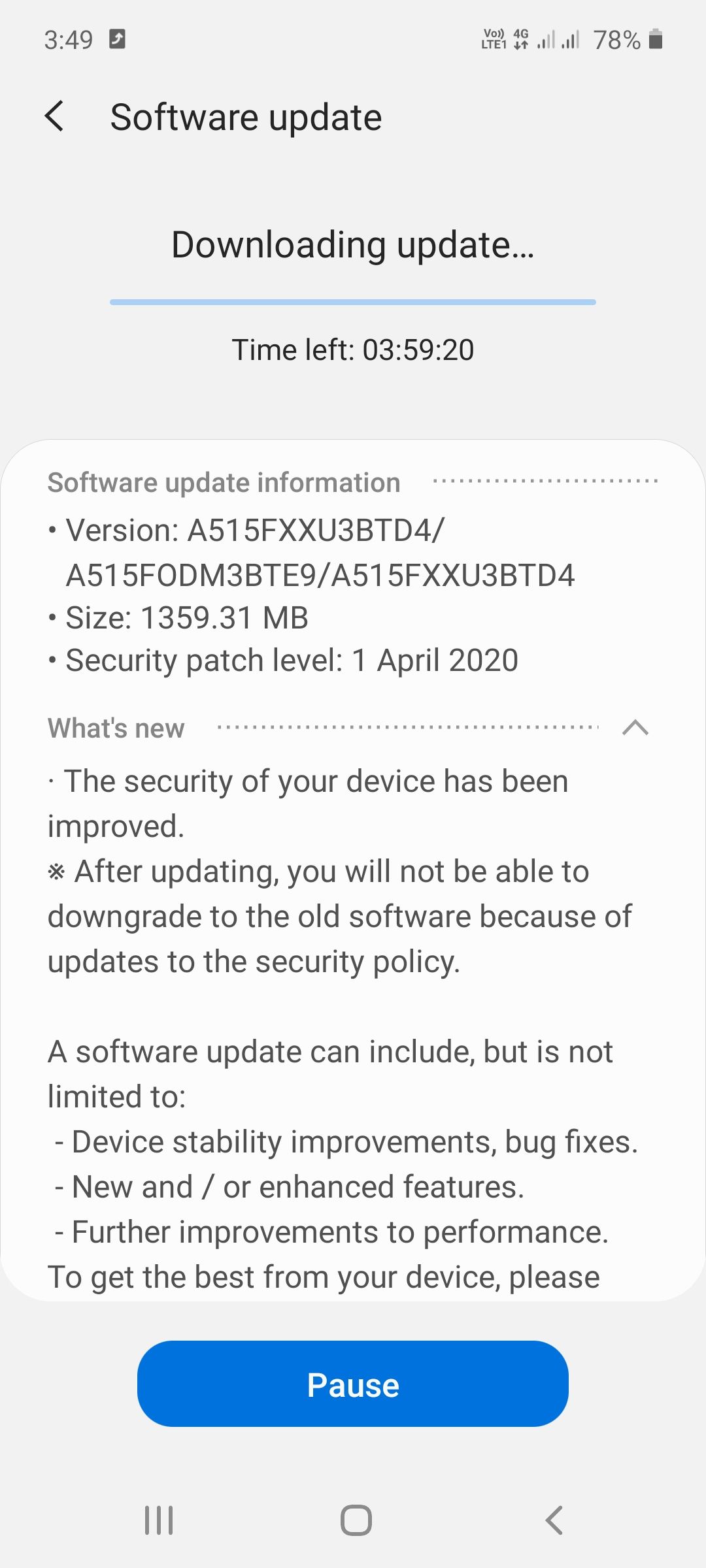Go back from Software update screen

(x=55, y=117)
